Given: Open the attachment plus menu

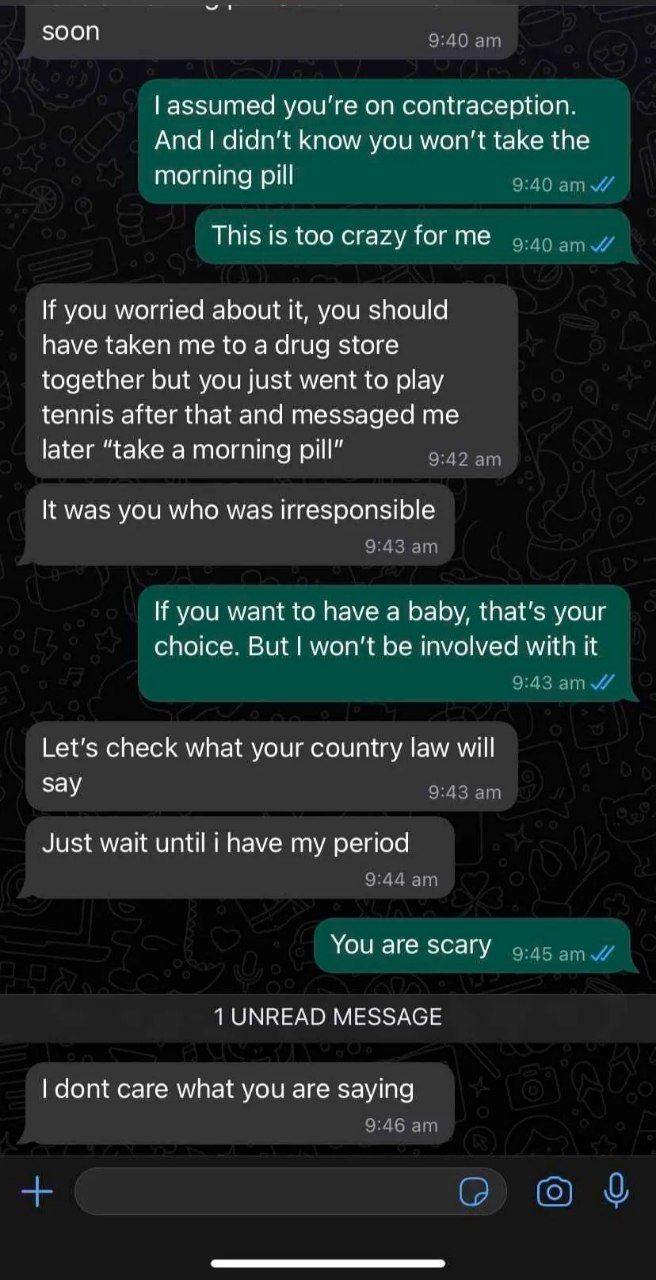Looking at the screenshot, I should 37,1191.
